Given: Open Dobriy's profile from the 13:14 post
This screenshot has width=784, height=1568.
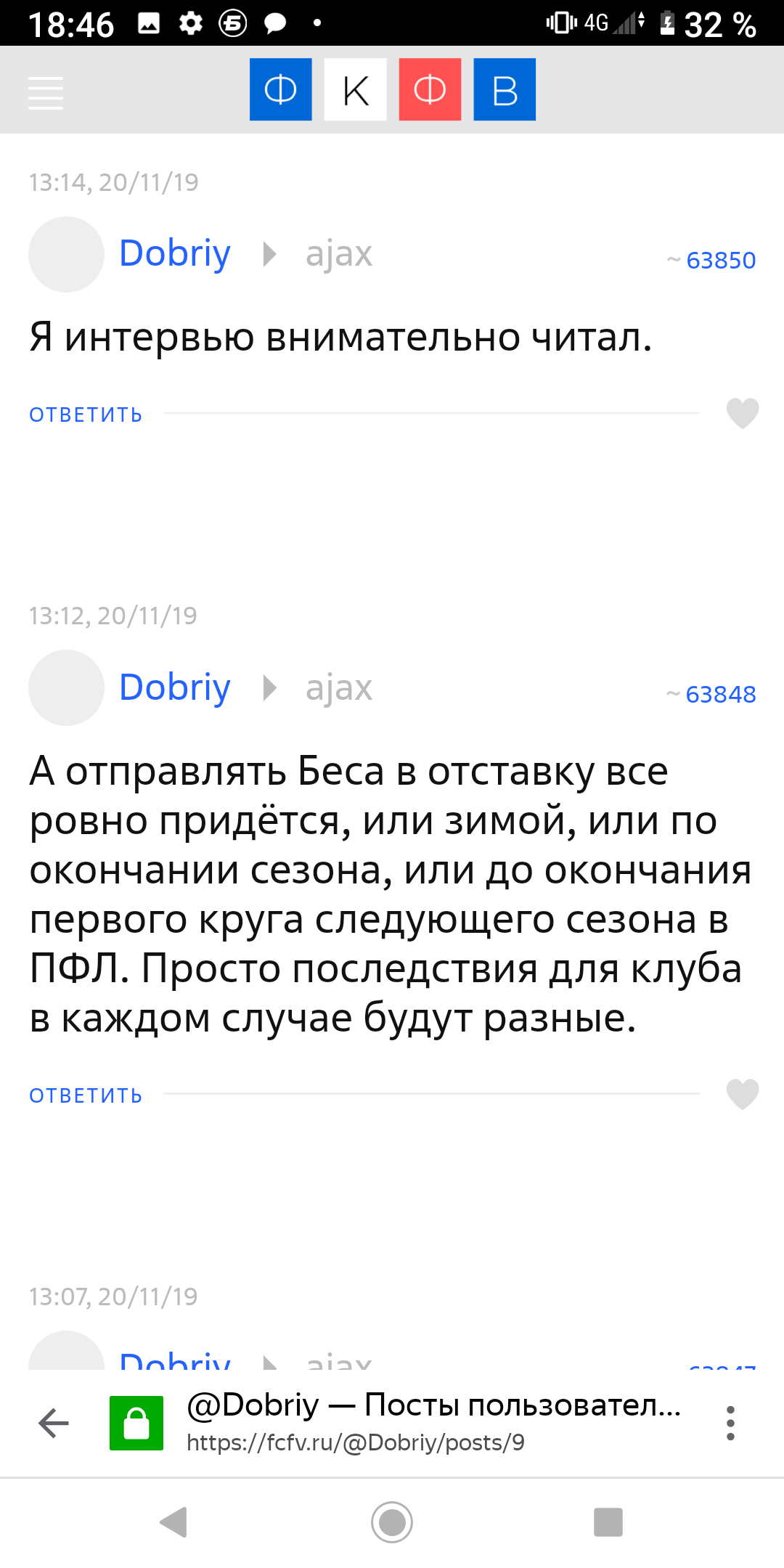Looking at the screenshot, I should coord(174,253).
